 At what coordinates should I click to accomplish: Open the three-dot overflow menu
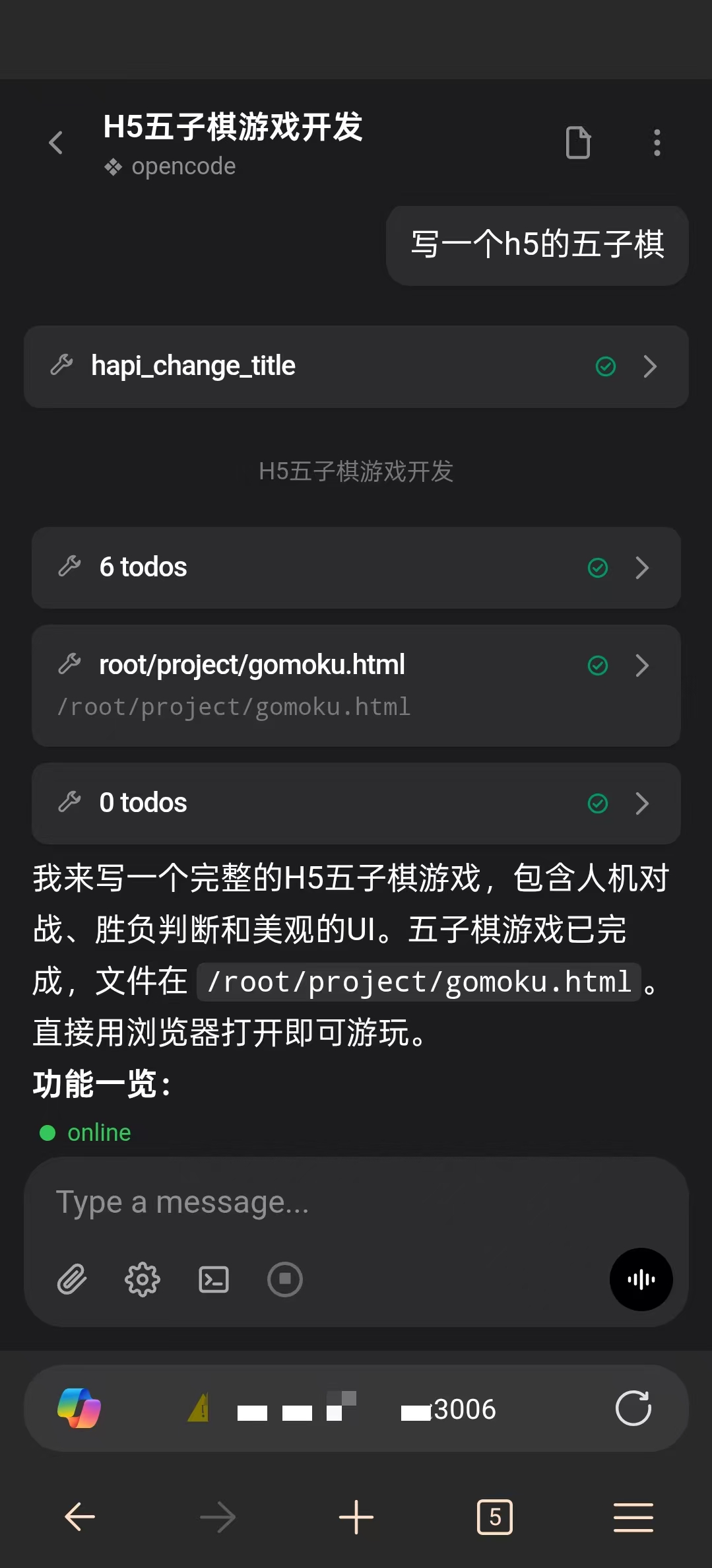[x=657, y=143]
